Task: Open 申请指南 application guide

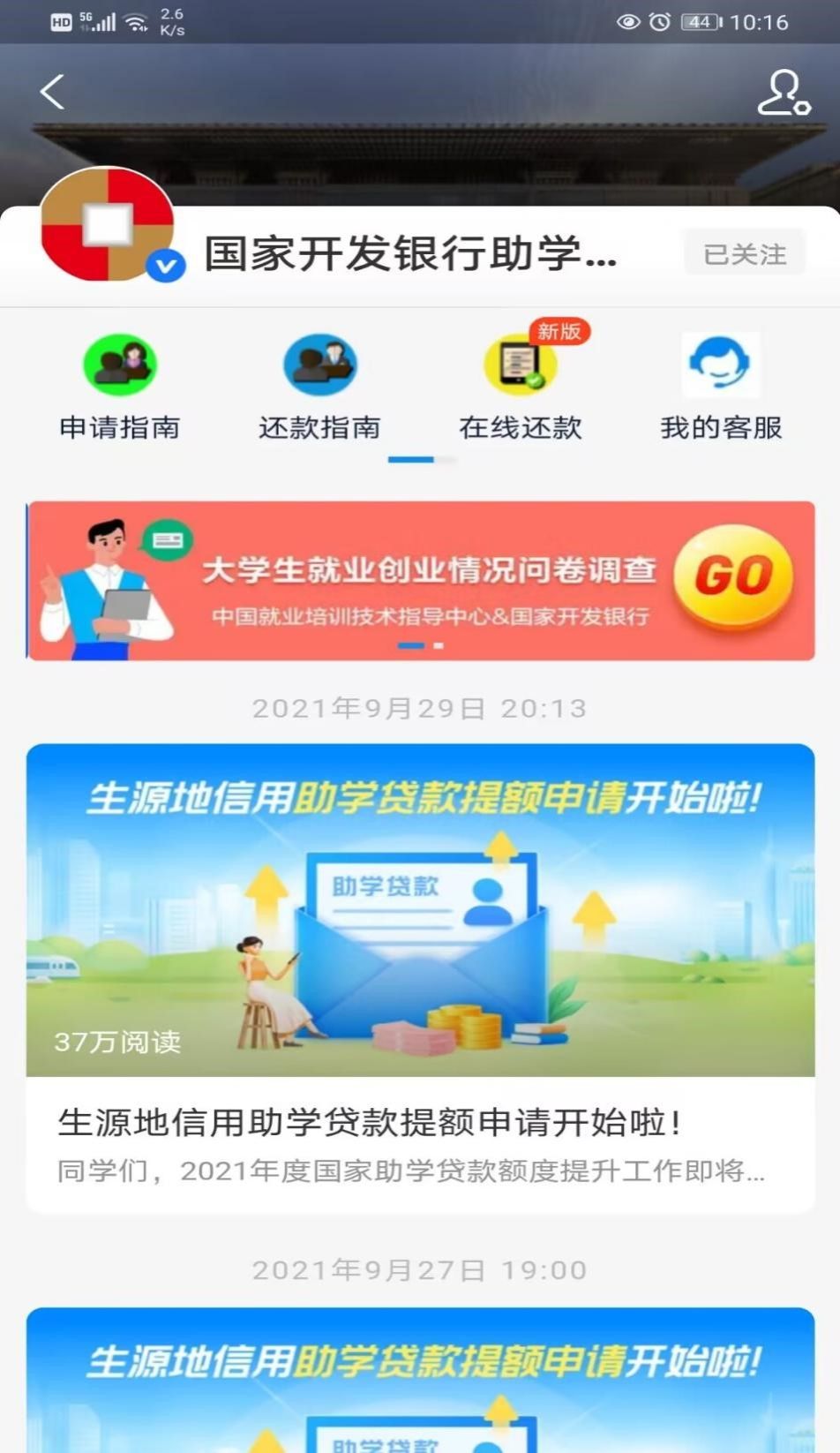Action: pyautogui.click(x=120, y=386)
